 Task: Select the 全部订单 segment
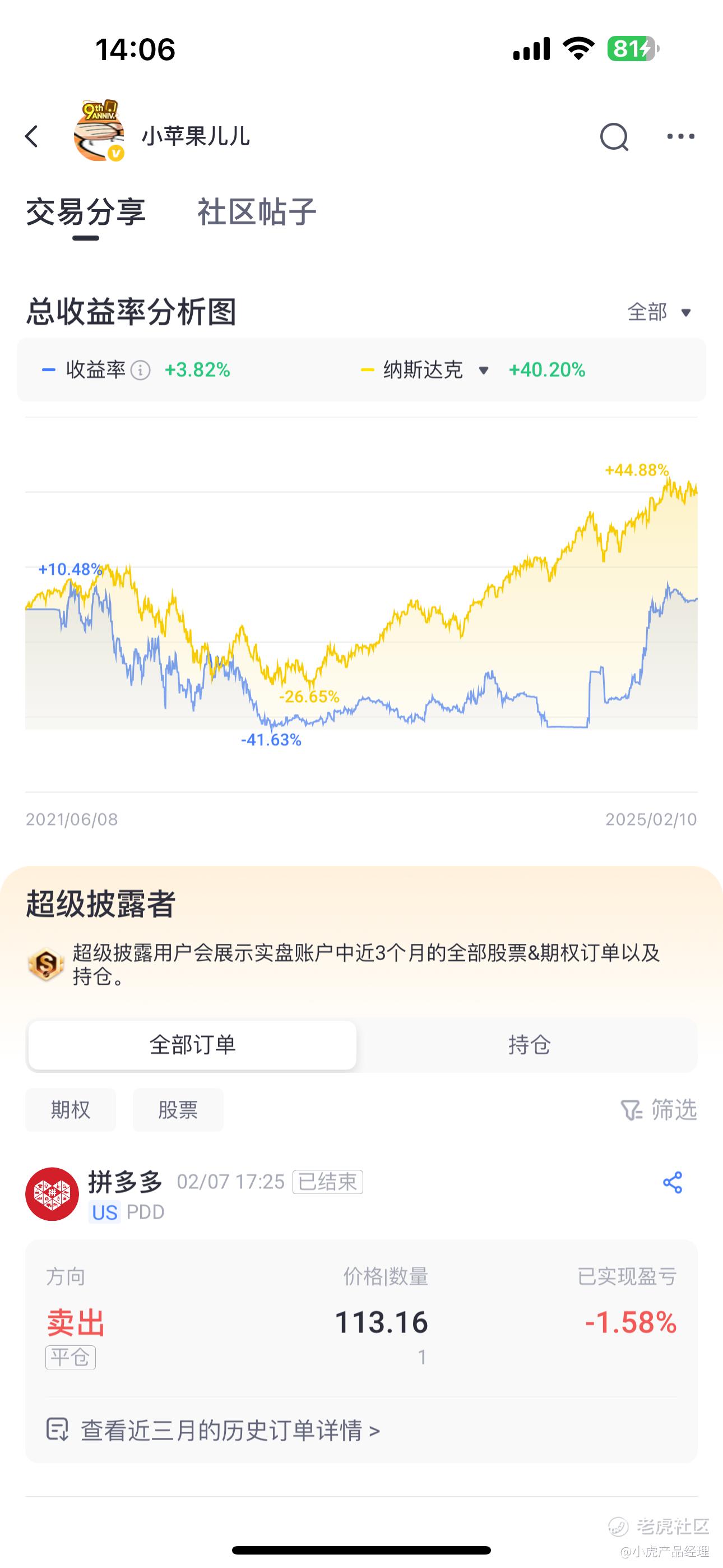point(192,1045)
